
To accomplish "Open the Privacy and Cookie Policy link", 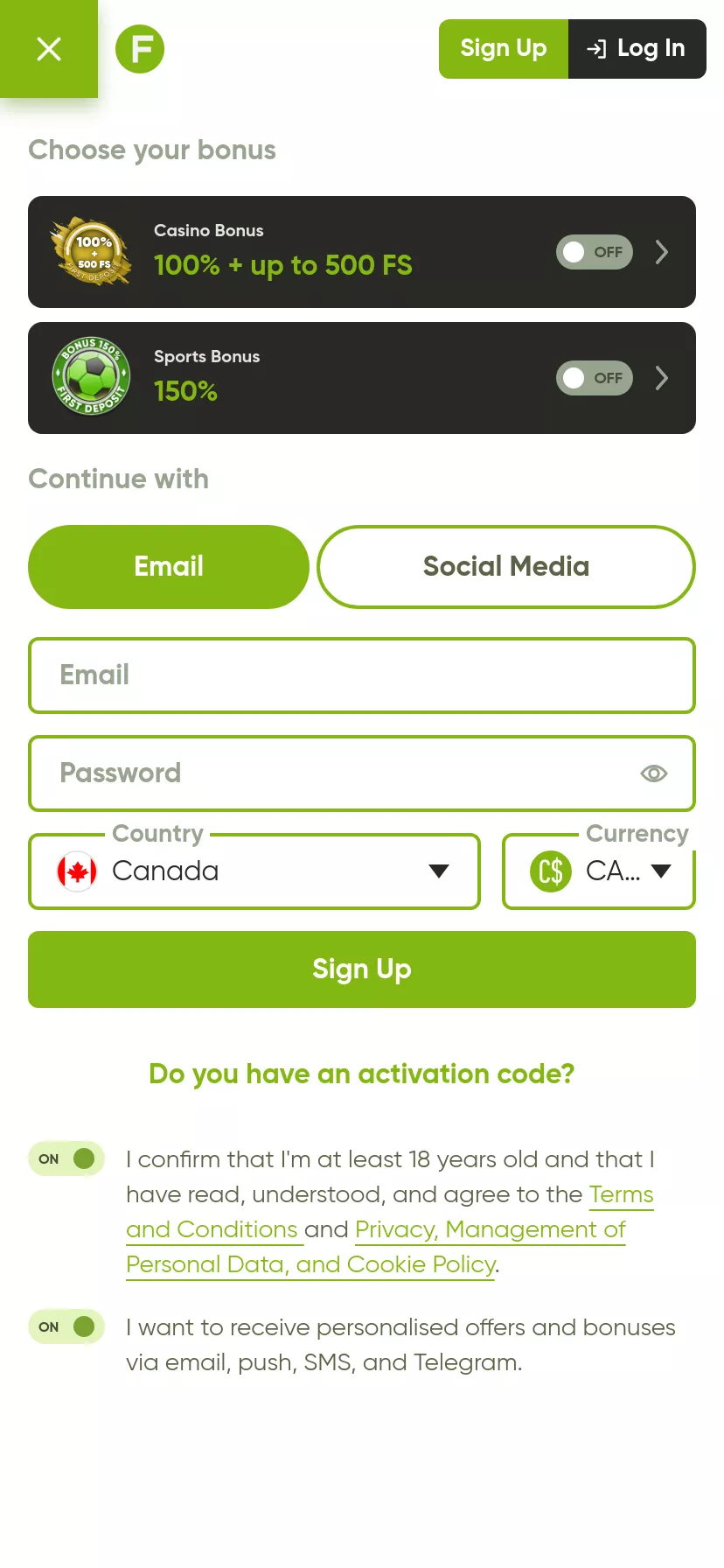I will point(490,1229).
